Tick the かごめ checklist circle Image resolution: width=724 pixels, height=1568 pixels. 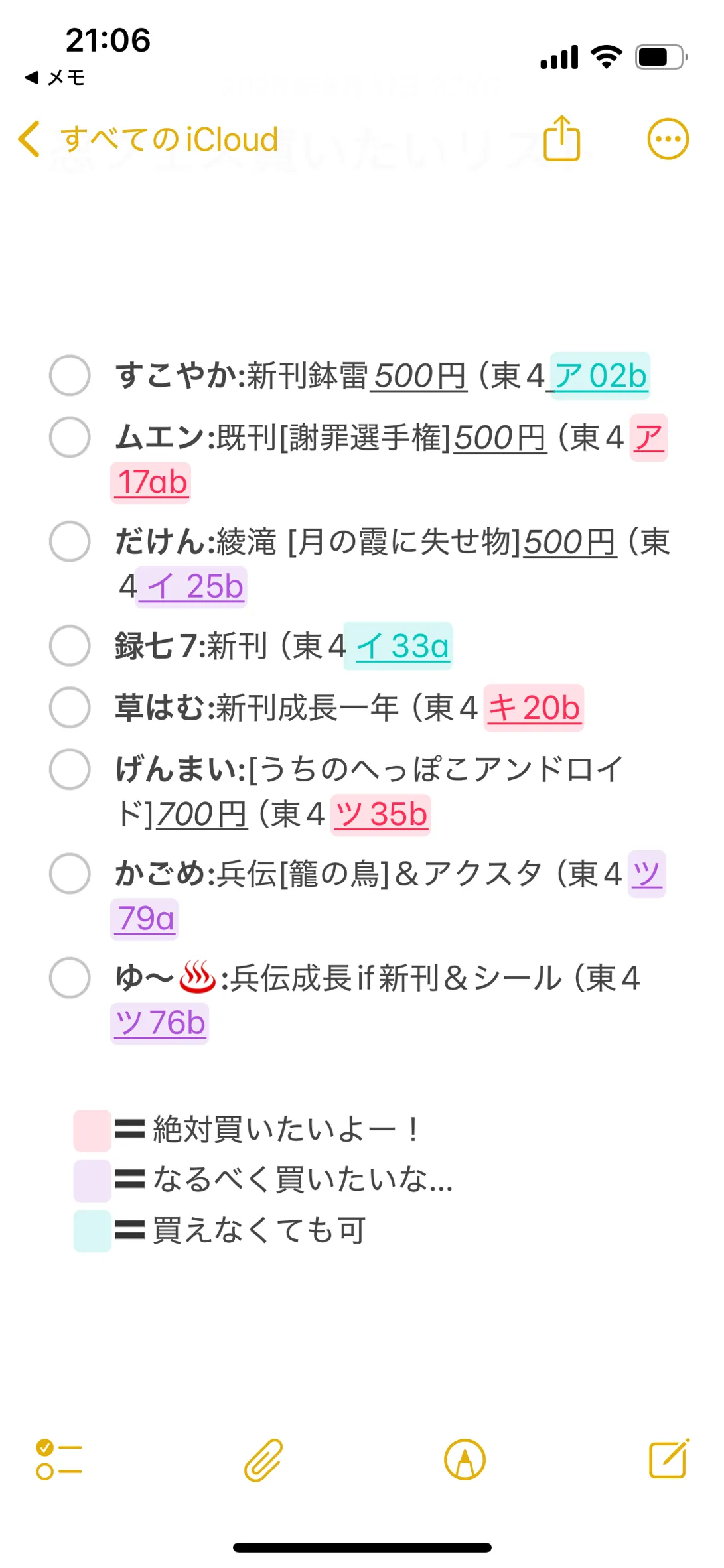tap(70, 874)
